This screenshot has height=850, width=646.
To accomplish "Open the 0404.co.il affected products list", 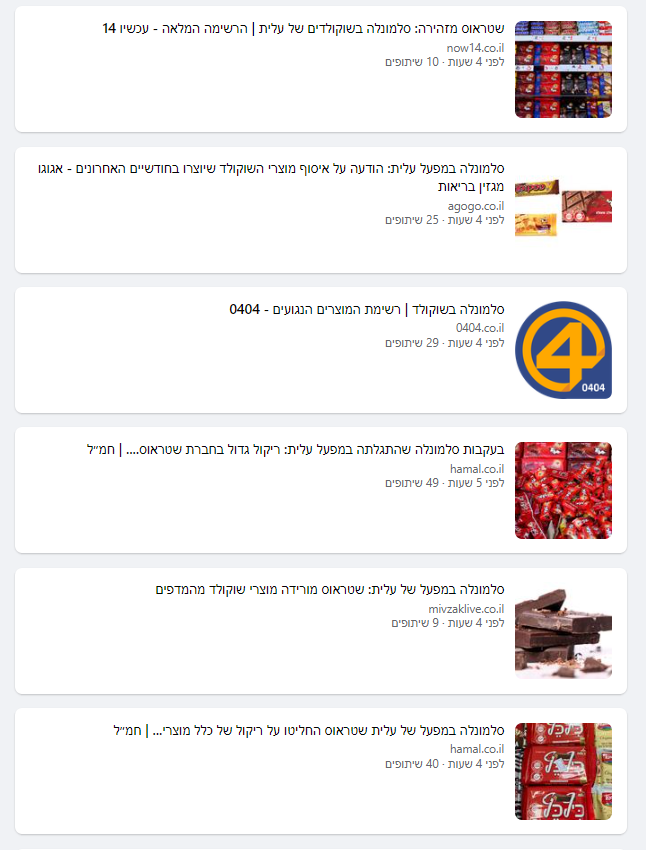I will pyautogui.click(x=366, y=310).
